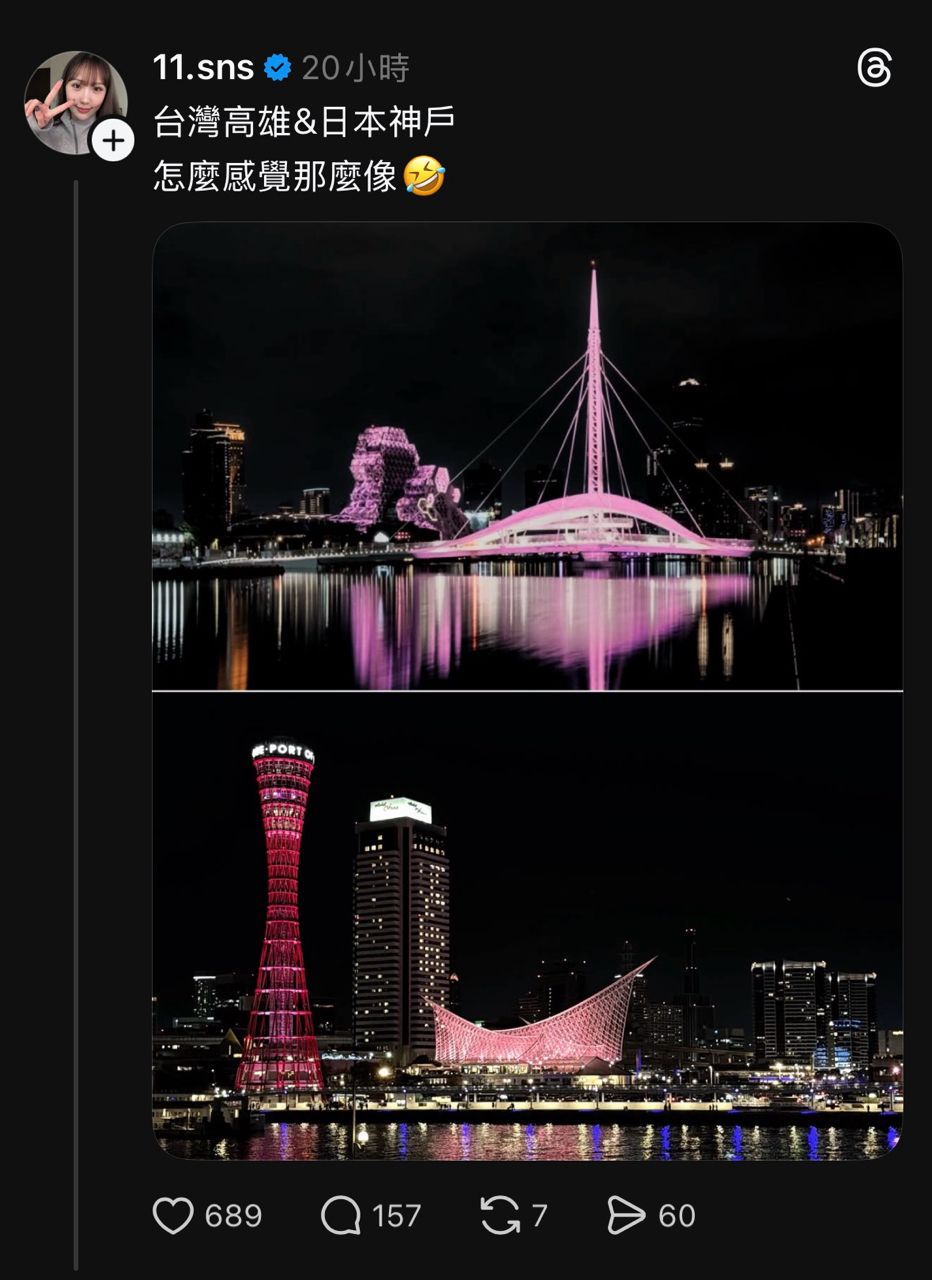Image resolution: width=932 pixels, height=1280 pixels.
Task: Open the Threads logo icon
Action: pos(874,69)
